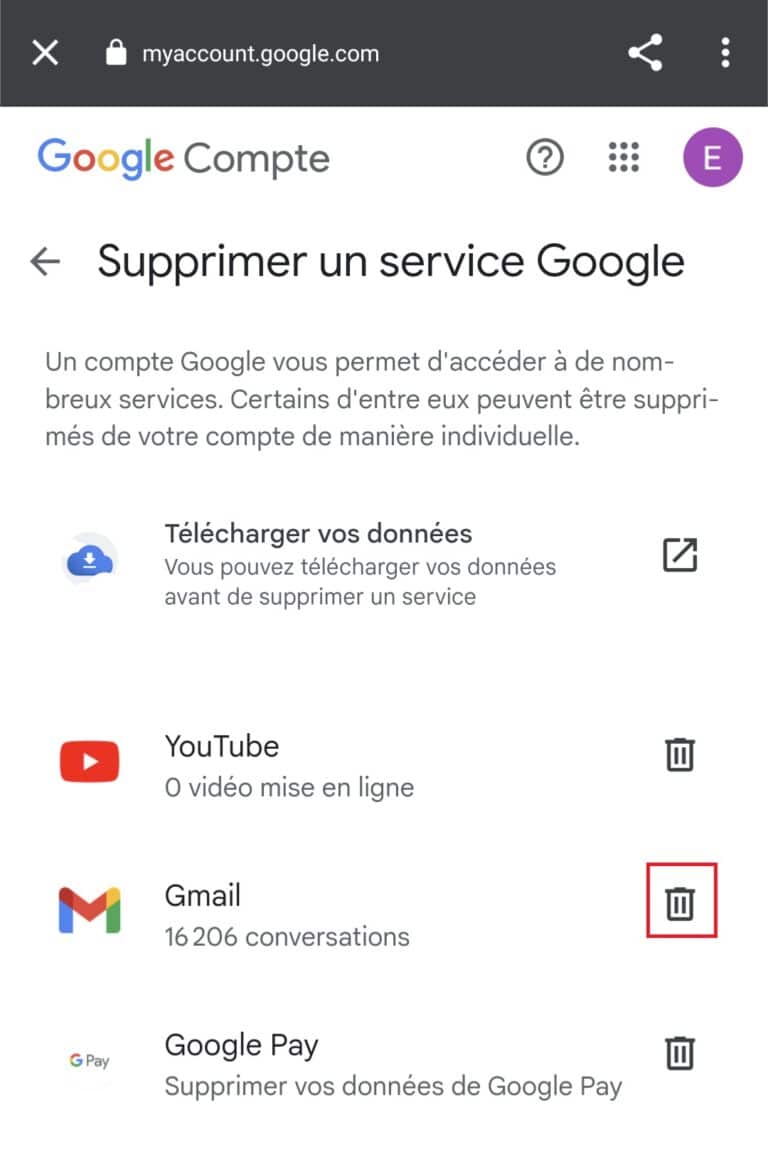Open the Google apps grid launcher
Viewport: 768px width, 1157px height.
tap(623, 158)
